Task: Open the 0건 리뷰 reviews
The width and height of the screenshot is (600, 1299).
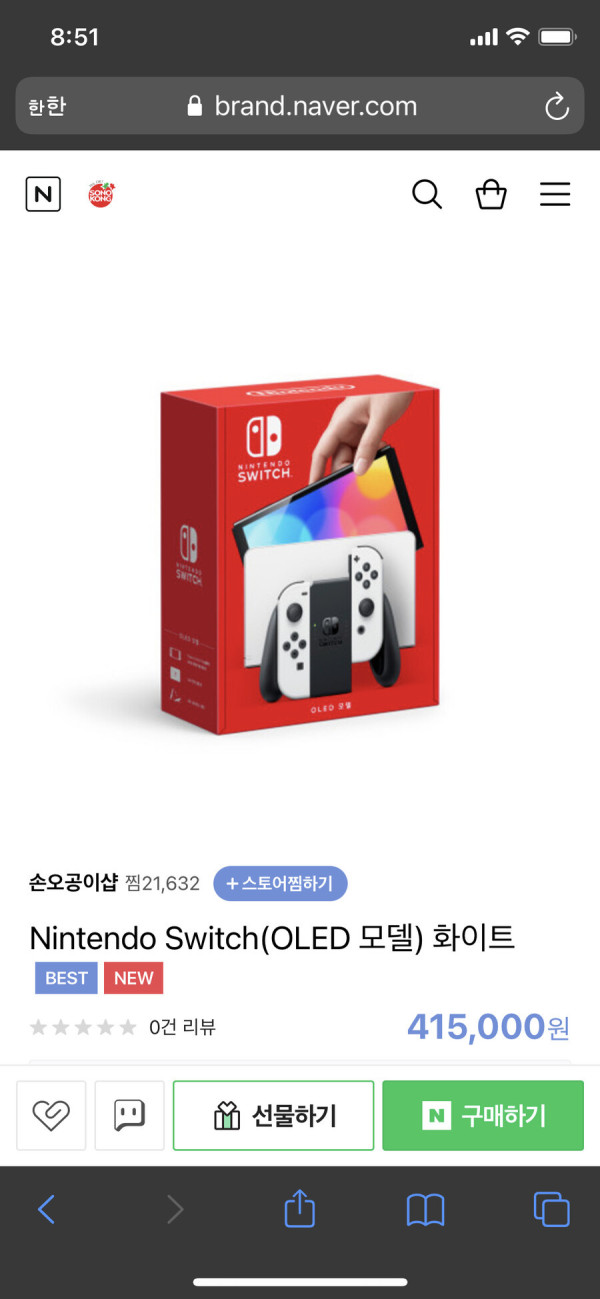Action: click(x=182, y=1027)
